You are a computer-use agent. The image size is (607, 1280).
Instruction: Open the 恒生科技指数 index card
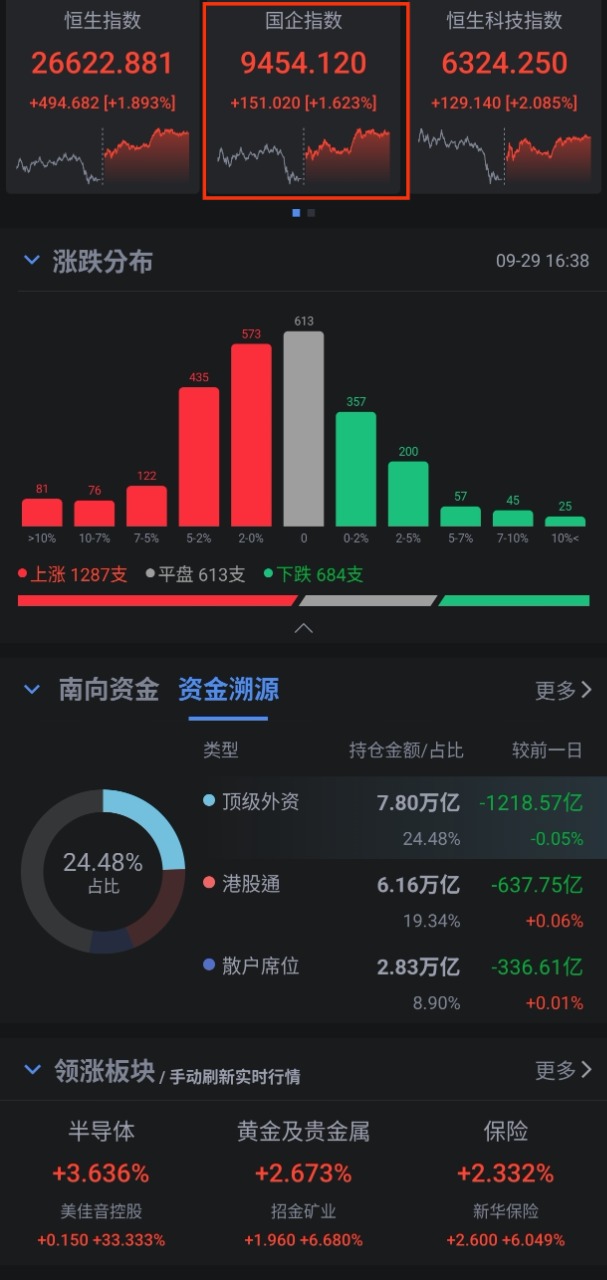505,95
